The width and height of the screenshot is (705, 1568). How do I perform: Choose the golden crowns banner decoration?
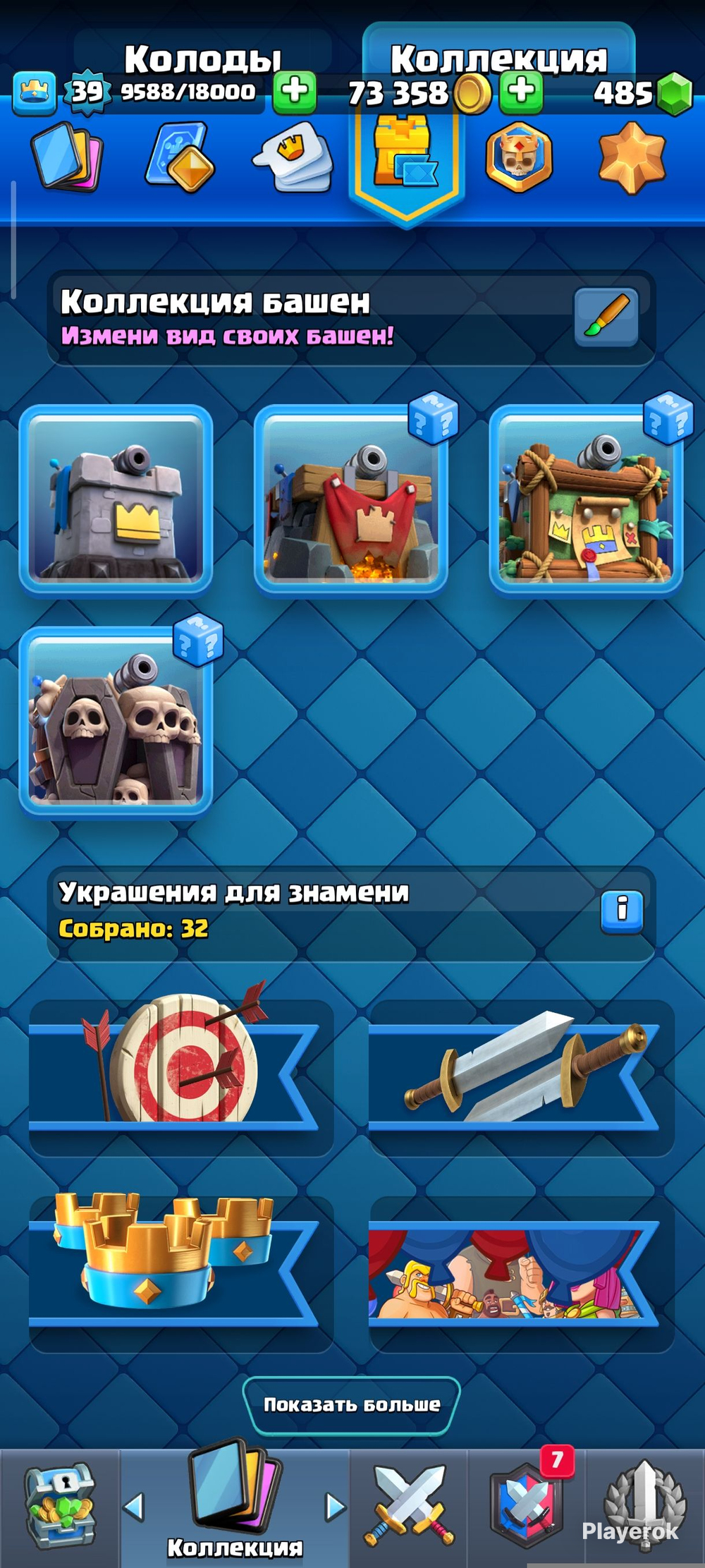tap(180, 1274)
